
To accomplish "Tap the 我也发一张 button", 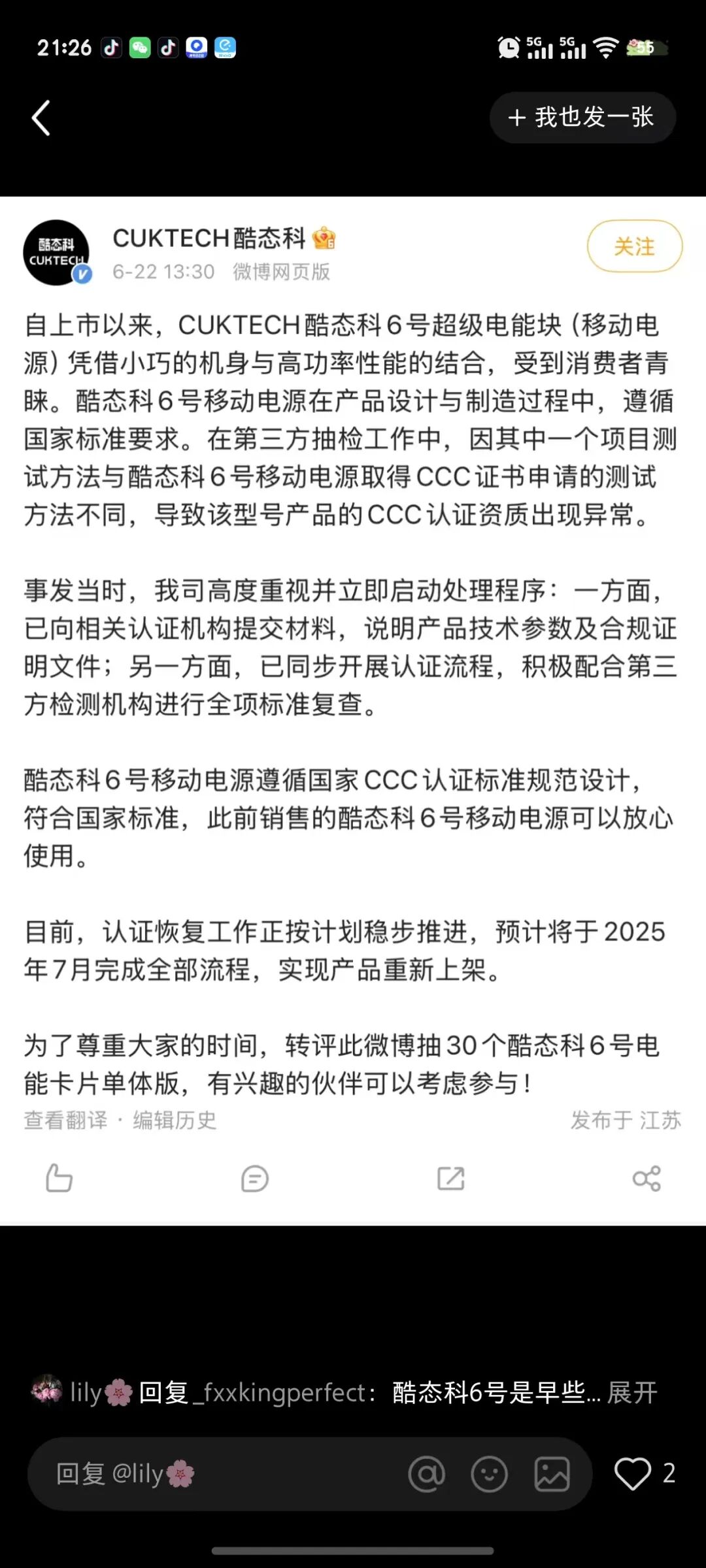I will tap(582, 118).
